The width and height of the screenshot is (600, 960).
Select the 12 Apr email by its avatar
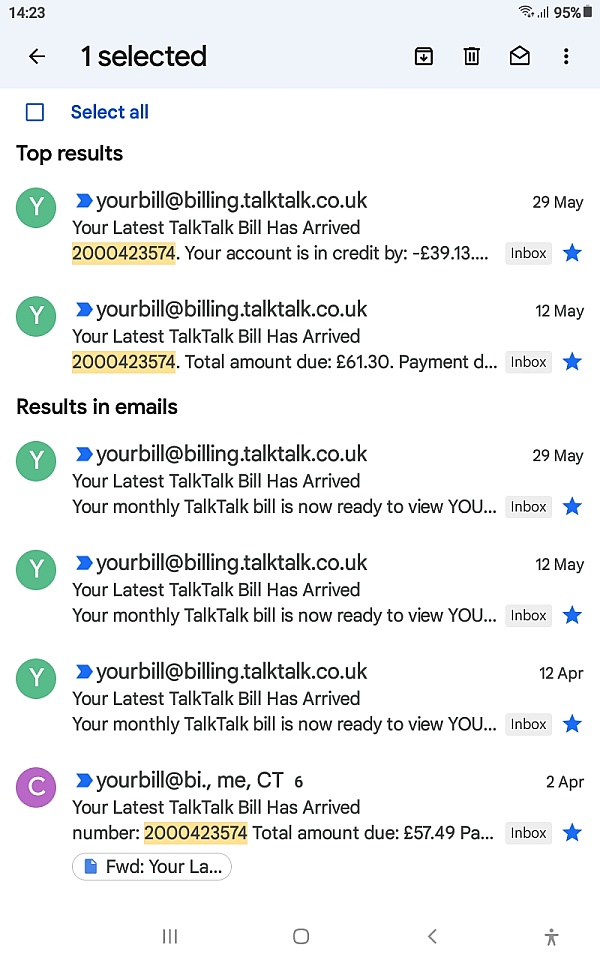pos(37,678)
